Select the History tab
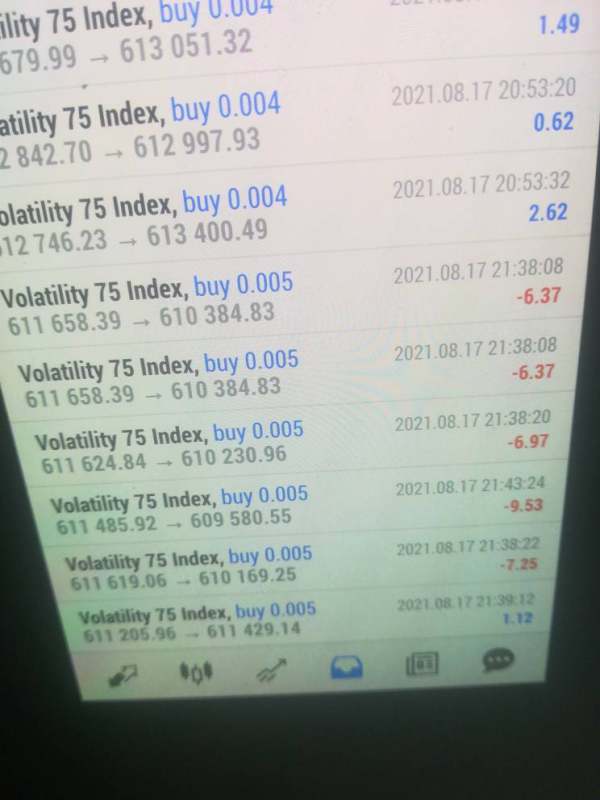 [x=346, y=668]
